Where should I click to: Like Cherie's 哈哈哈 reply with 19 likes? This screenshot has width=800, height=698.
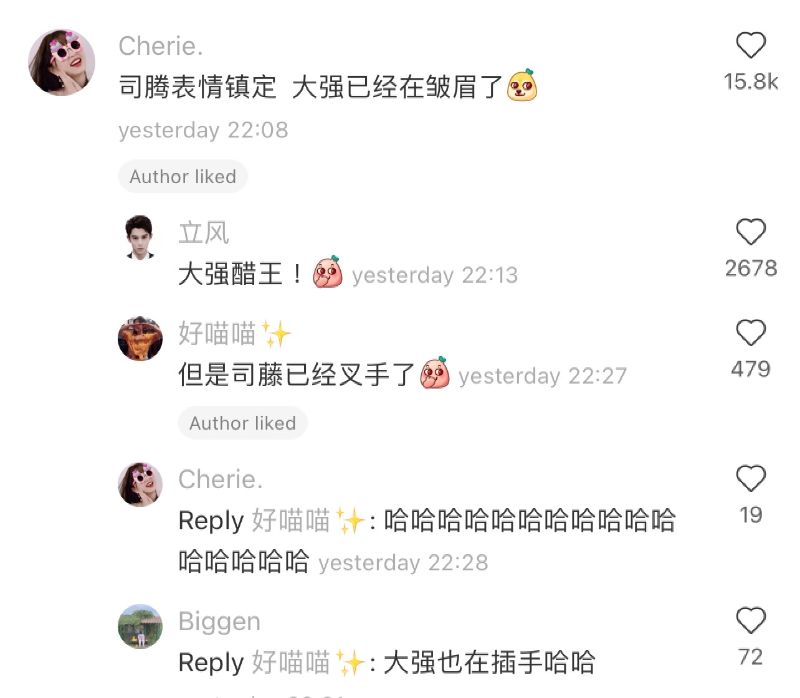pos(750,479)
